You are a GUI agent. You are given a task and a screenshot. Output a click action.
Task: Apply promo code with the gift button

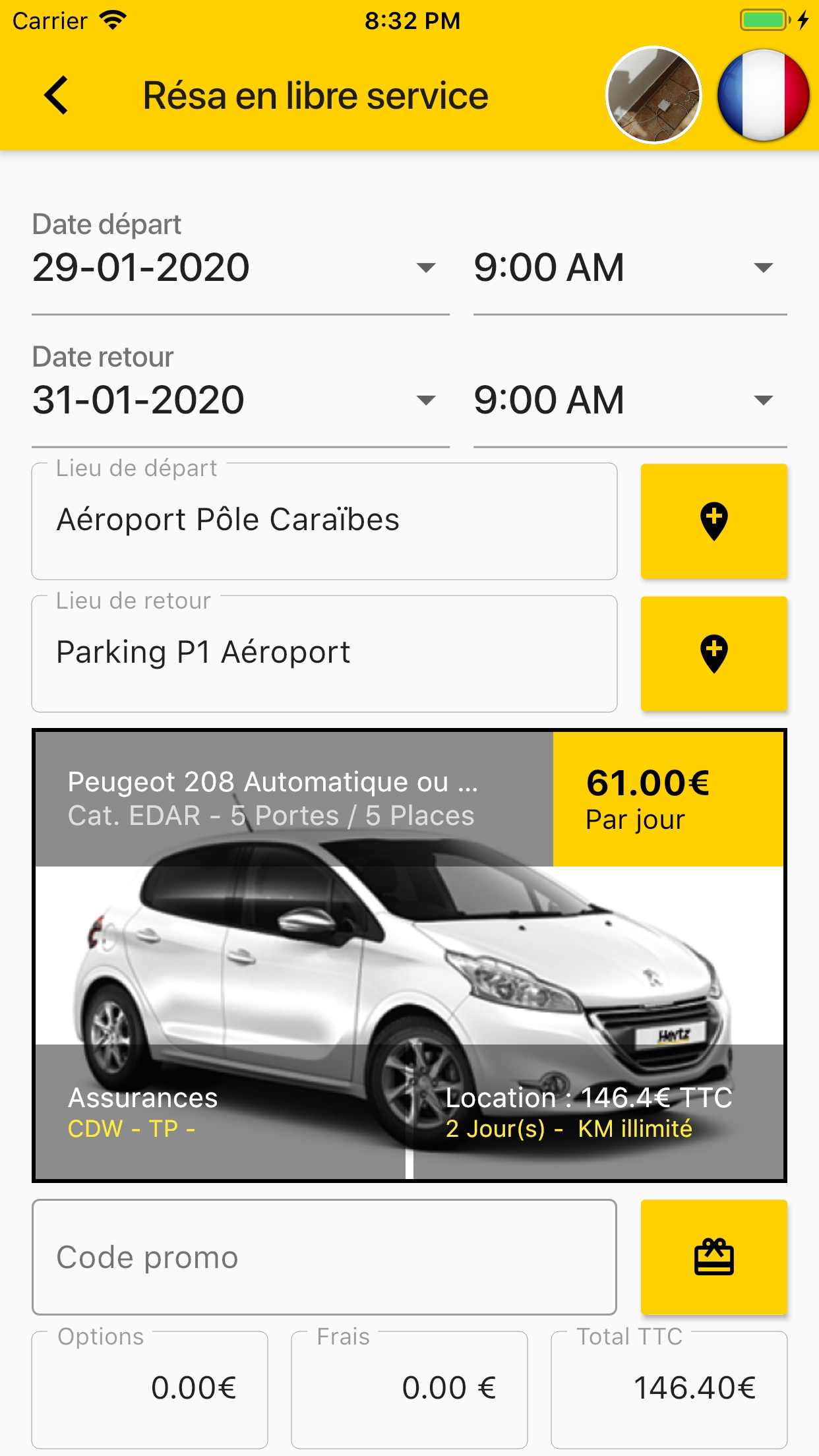click(x=714, y=1257)
